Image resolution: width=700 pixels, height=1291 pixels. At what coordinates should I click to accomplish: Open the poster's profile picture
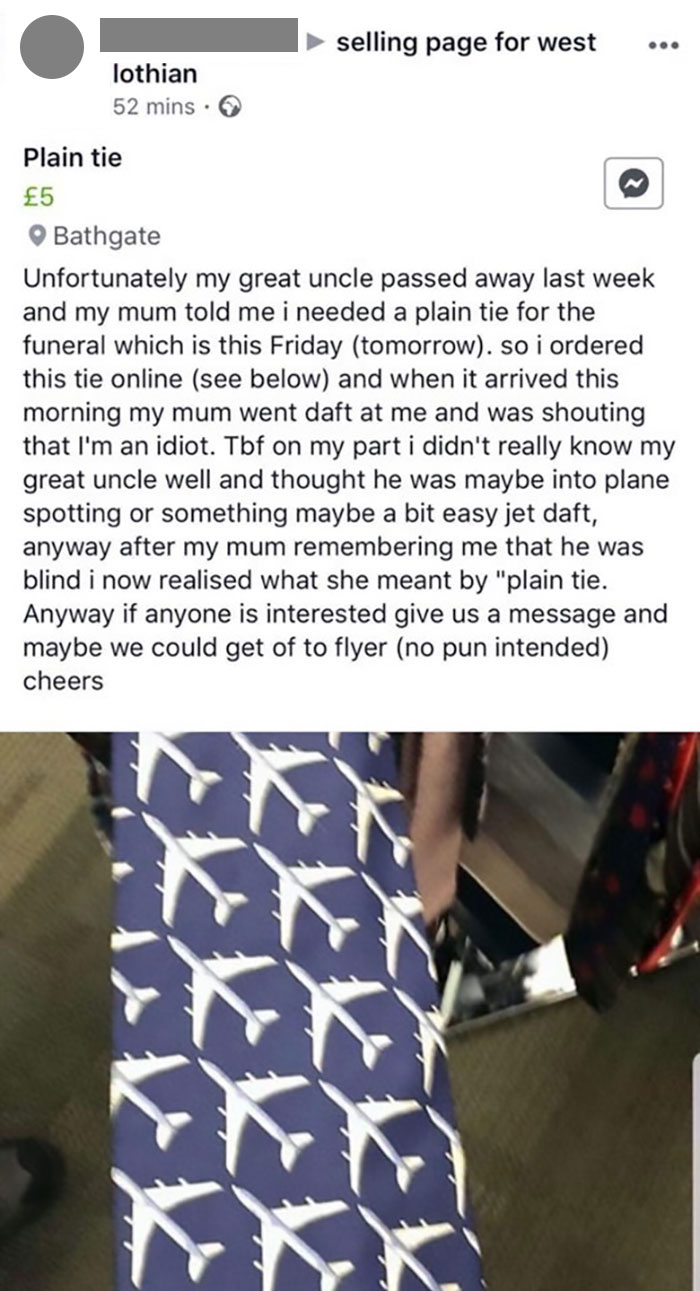coord(52,47)
